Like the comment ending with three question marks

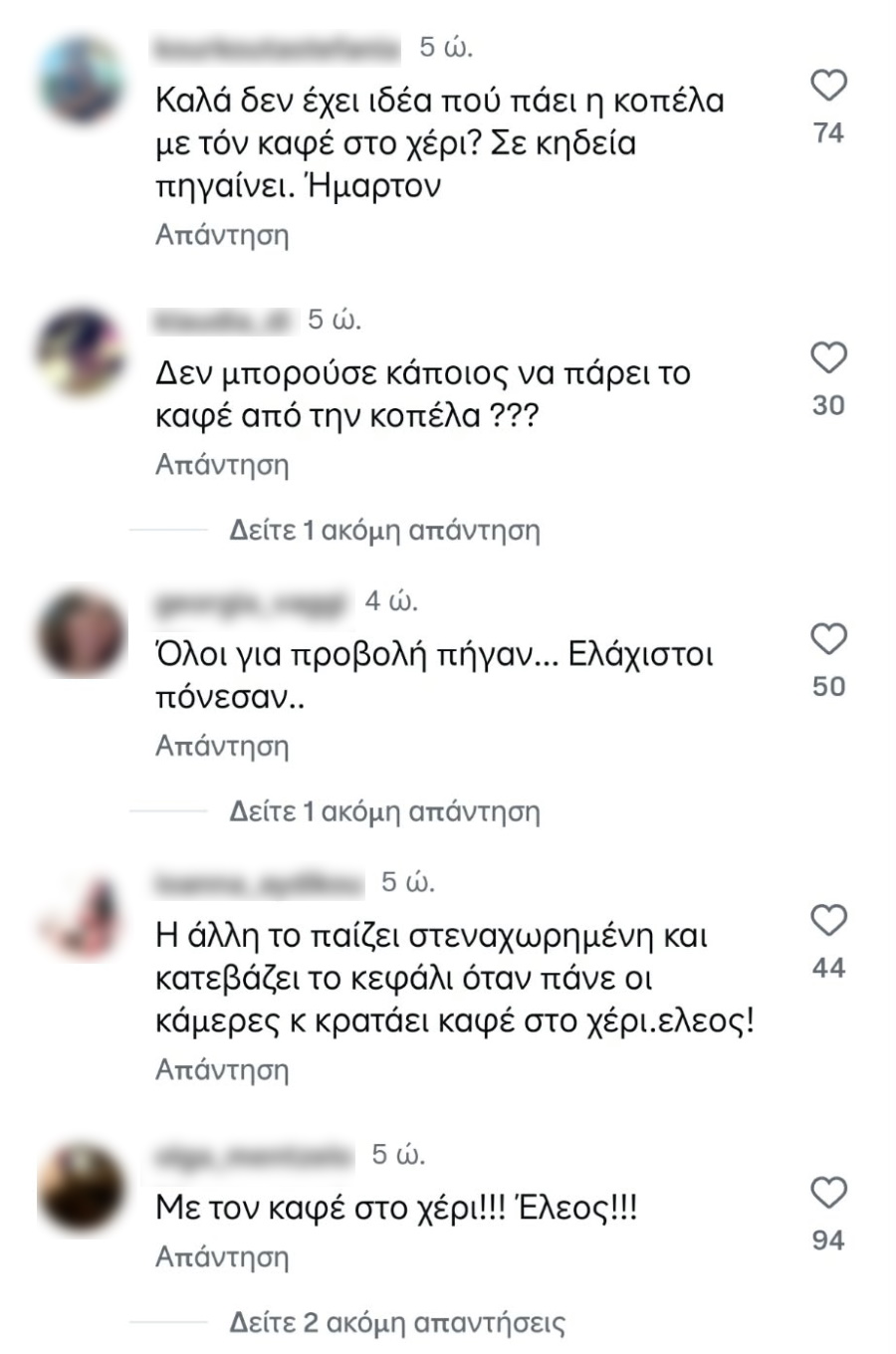[x=828, y=357]
